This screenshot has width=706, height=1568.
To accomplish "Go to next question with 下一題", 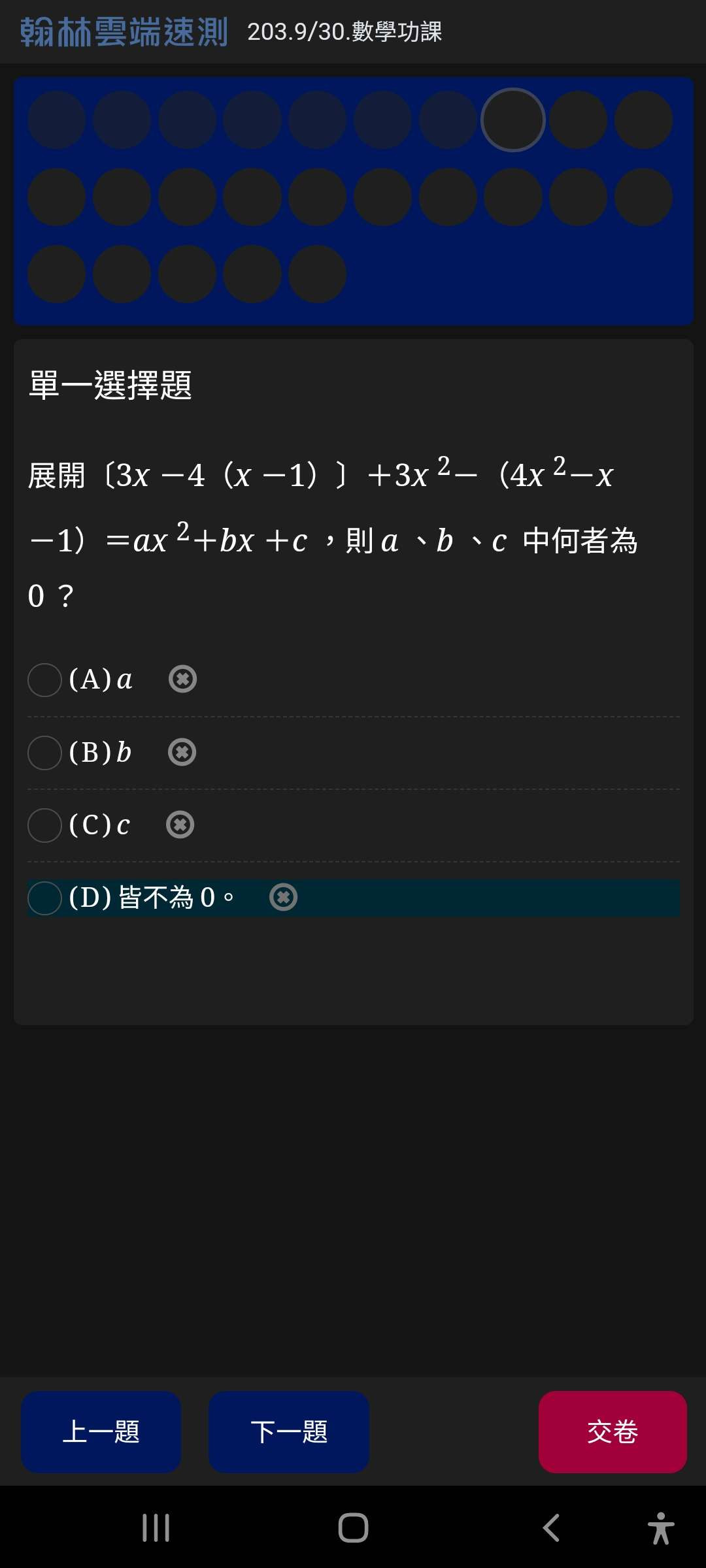I will tap(289, 1432).
